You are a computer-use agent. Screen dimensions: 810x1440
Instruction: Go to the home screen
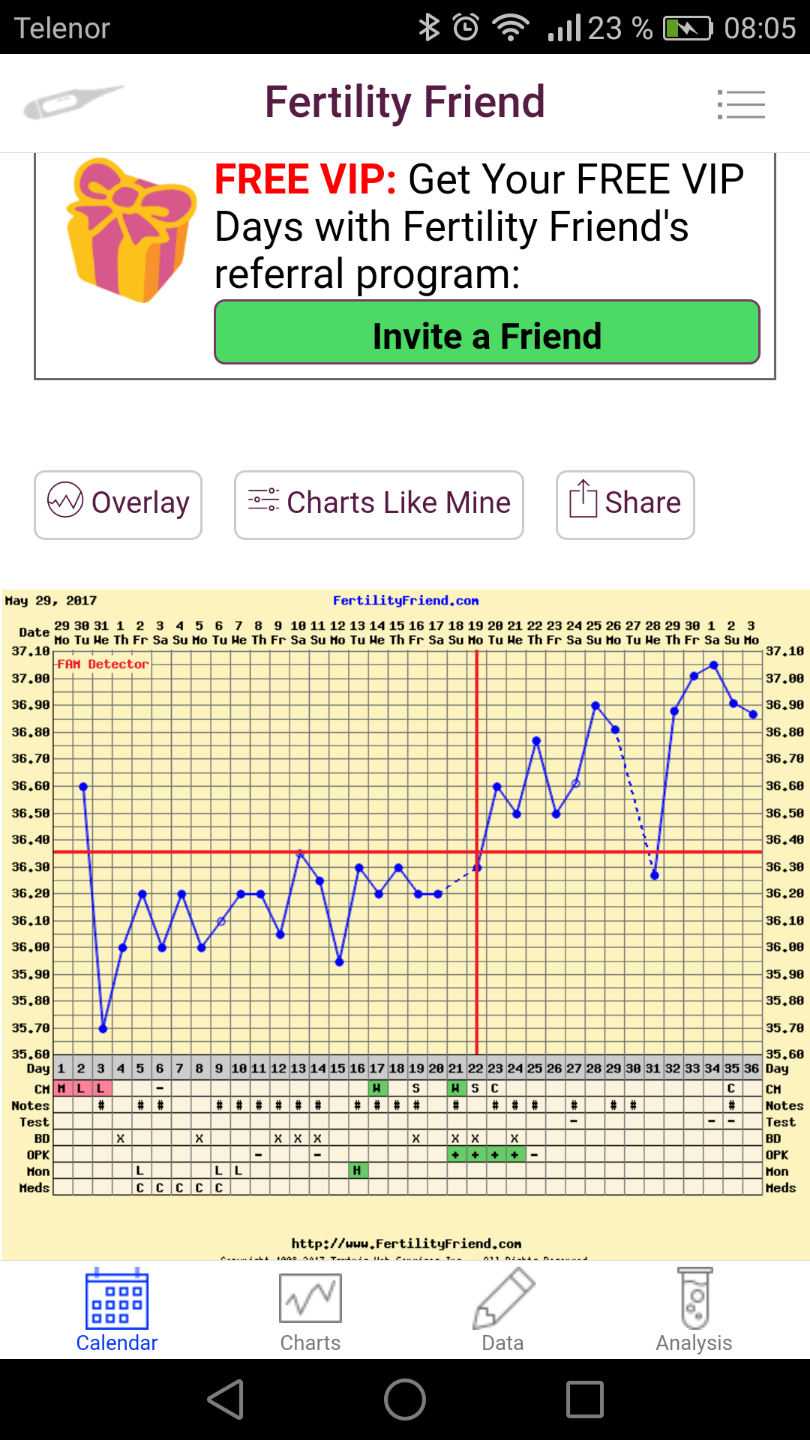(405, 1399)
